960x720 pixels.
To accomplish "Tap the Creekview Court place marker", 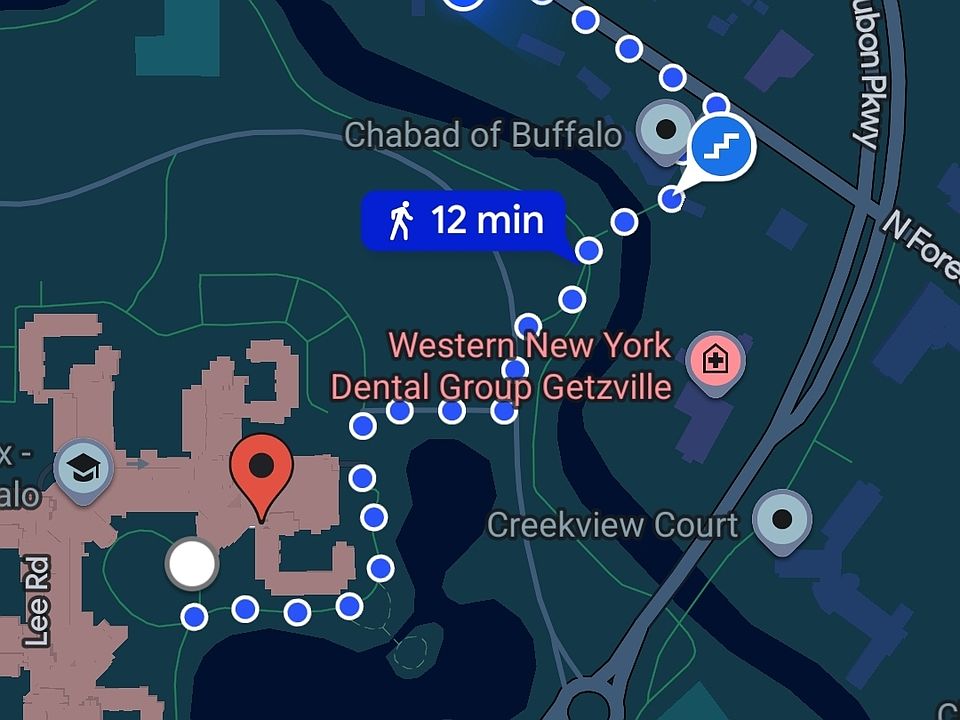I will tap(782, 520).
